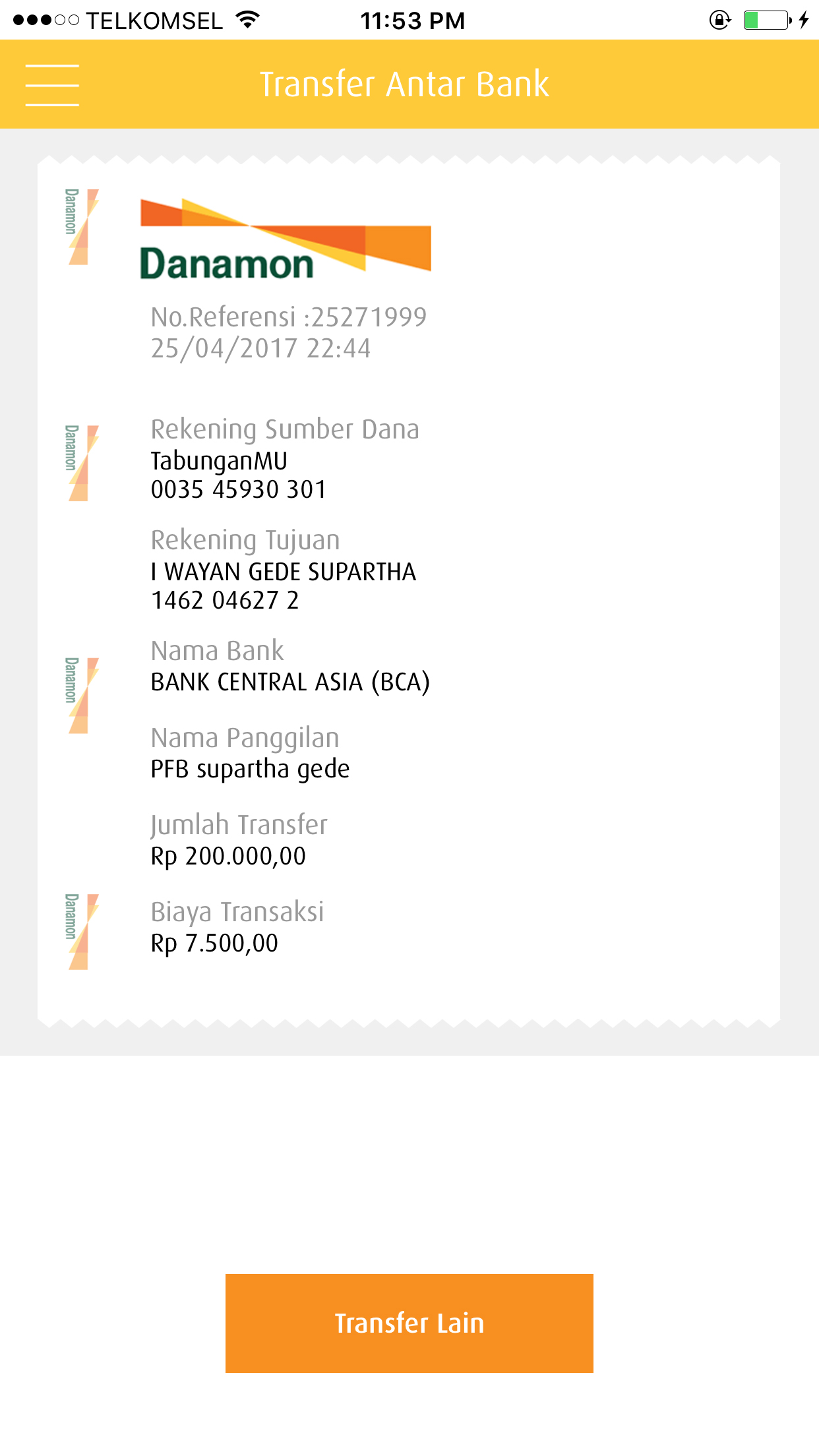This screenshot has width=819, height=1456.
Task: Open the hamburger drawer menu
Action: 52,85
